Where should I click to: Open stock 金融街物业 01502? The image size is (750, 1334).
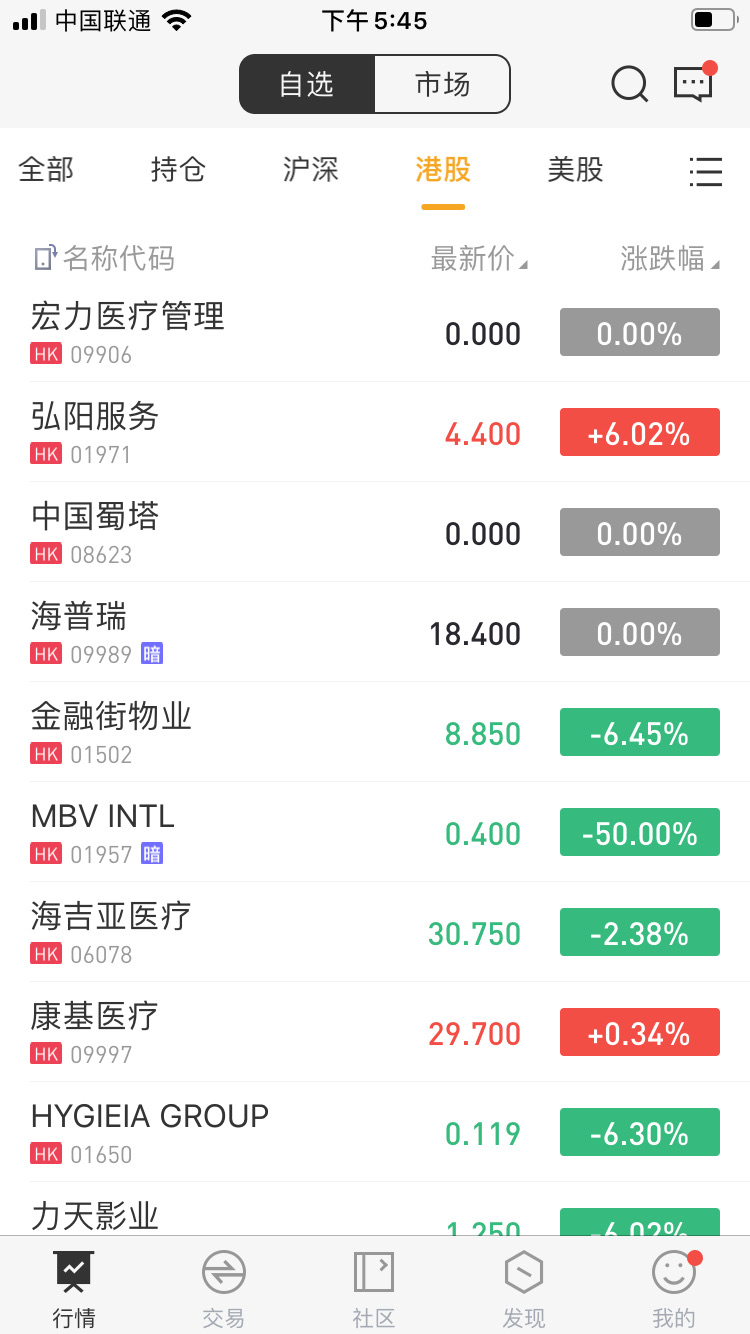(x=375, y=732)
